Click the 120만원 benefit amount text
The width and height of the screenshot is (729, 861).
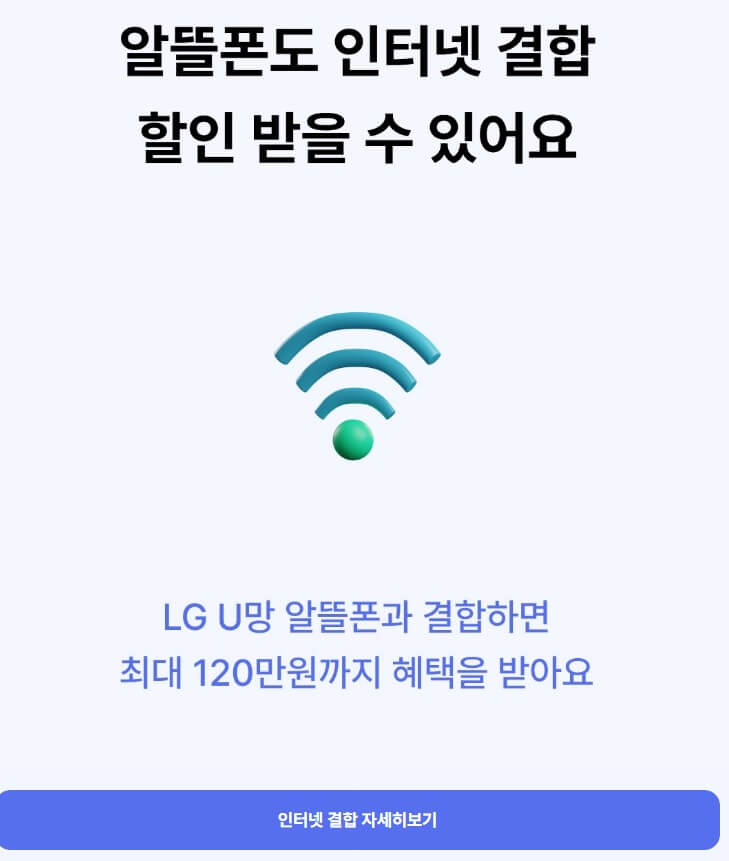pos(290,672)
